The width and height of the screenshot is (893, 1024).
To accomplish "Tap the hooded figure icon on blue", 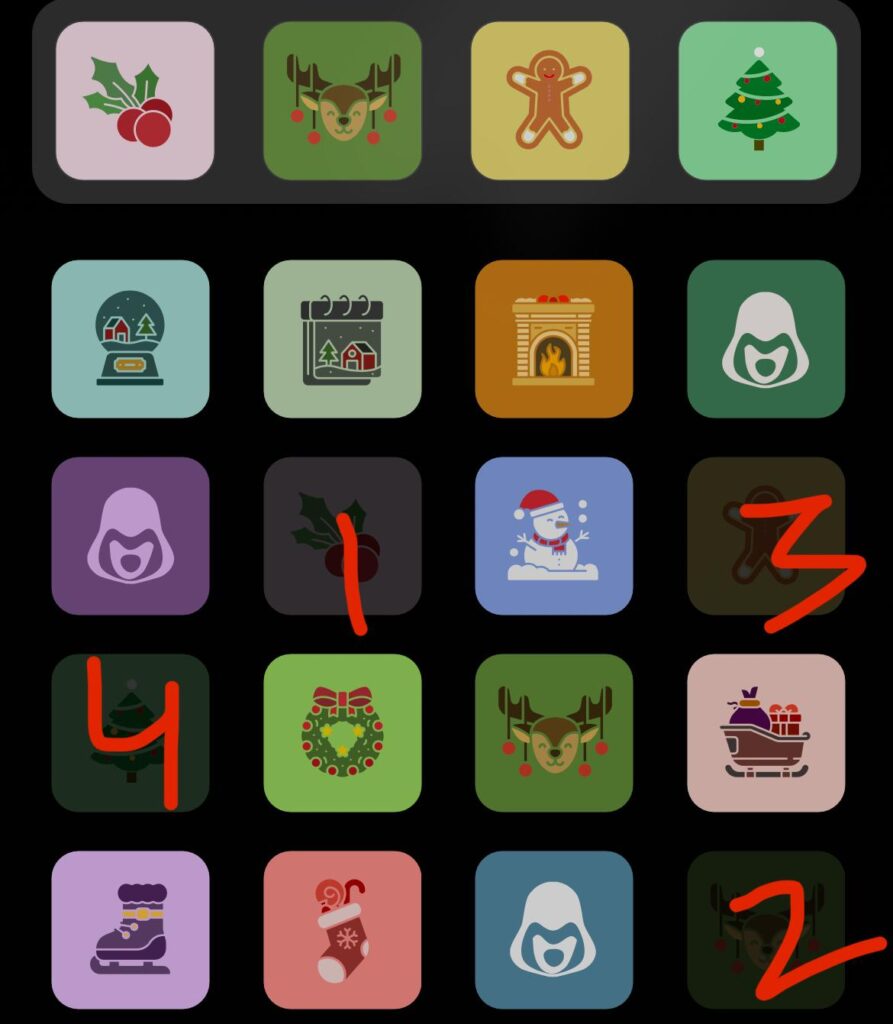I will (x=554, y=929).
